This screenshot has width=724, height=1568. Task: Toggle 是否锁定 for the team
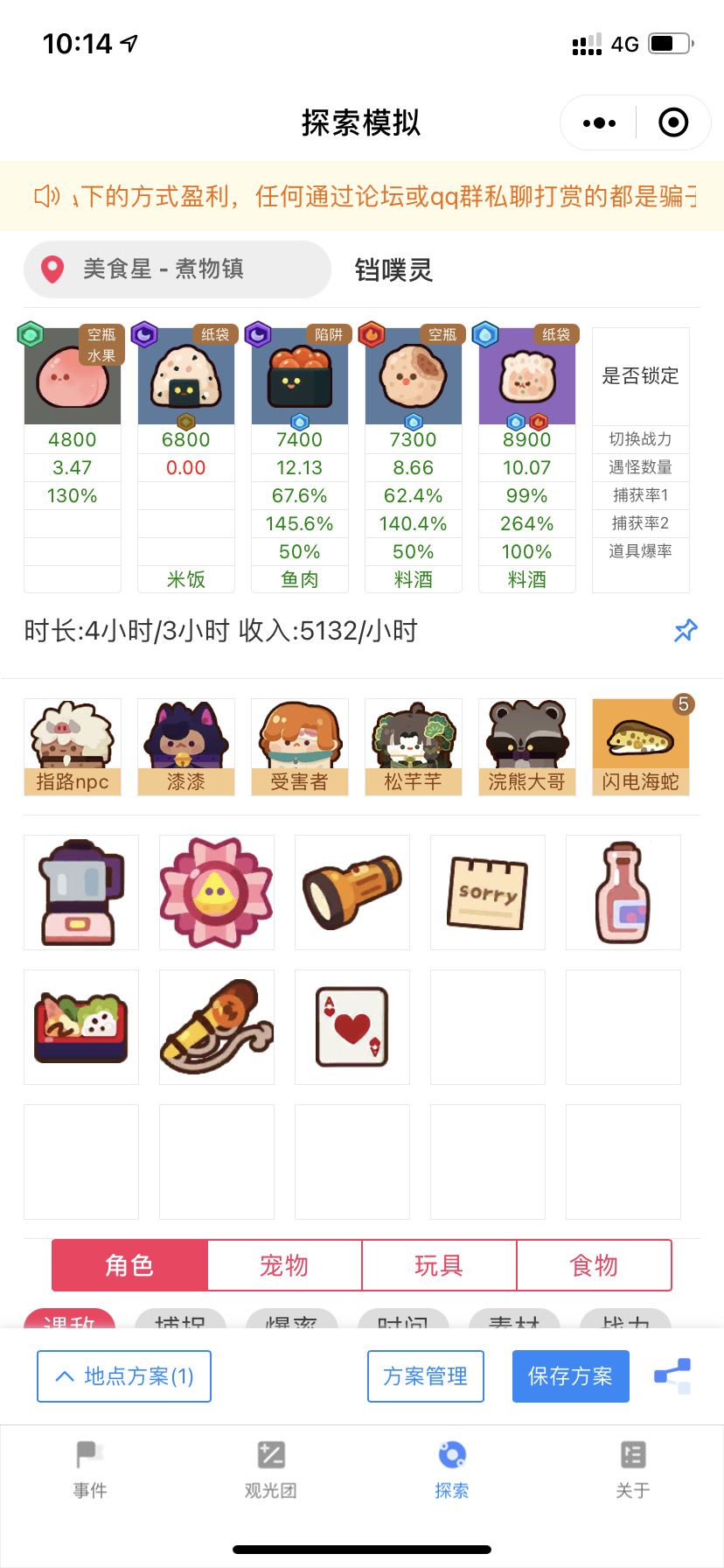639,374
